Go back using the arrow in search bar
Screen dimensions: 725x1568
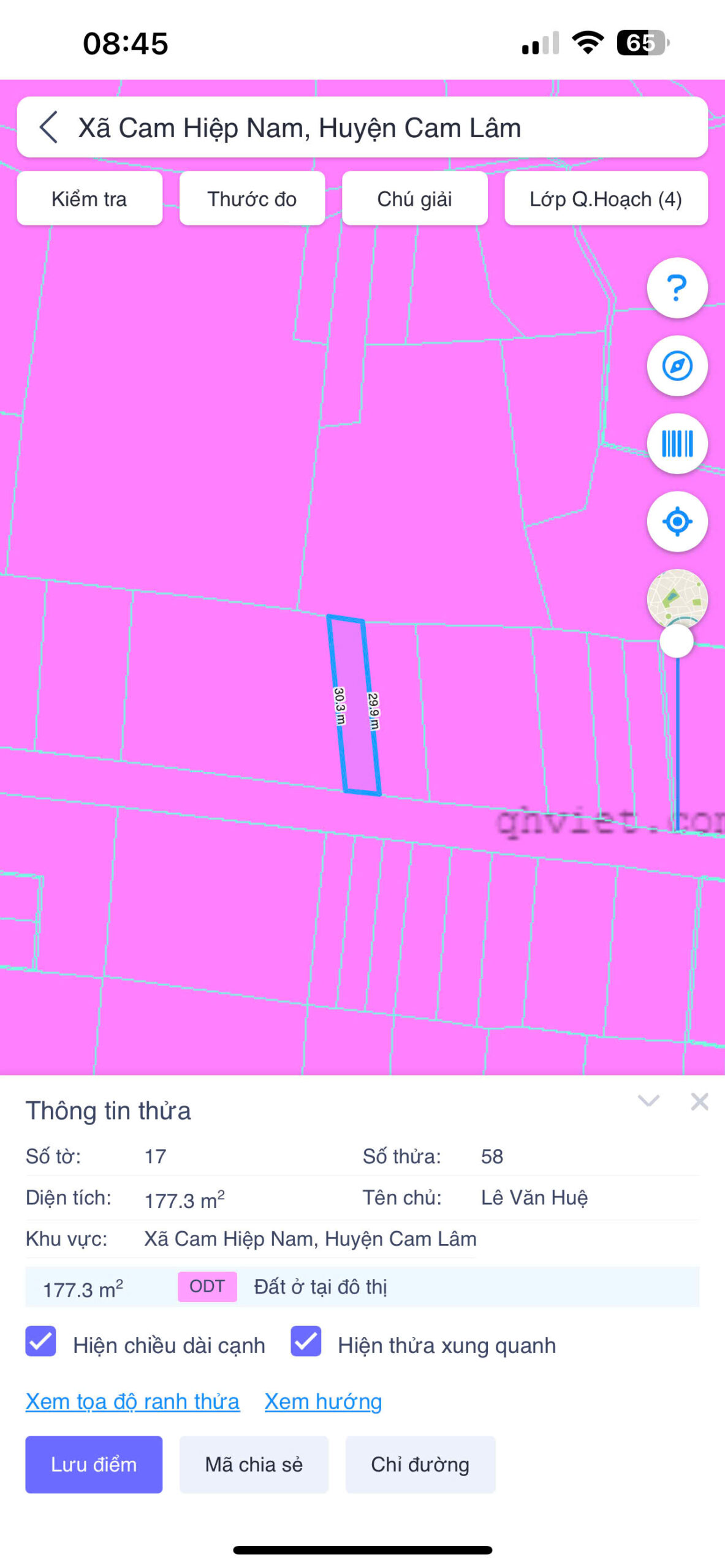(49, 127)
